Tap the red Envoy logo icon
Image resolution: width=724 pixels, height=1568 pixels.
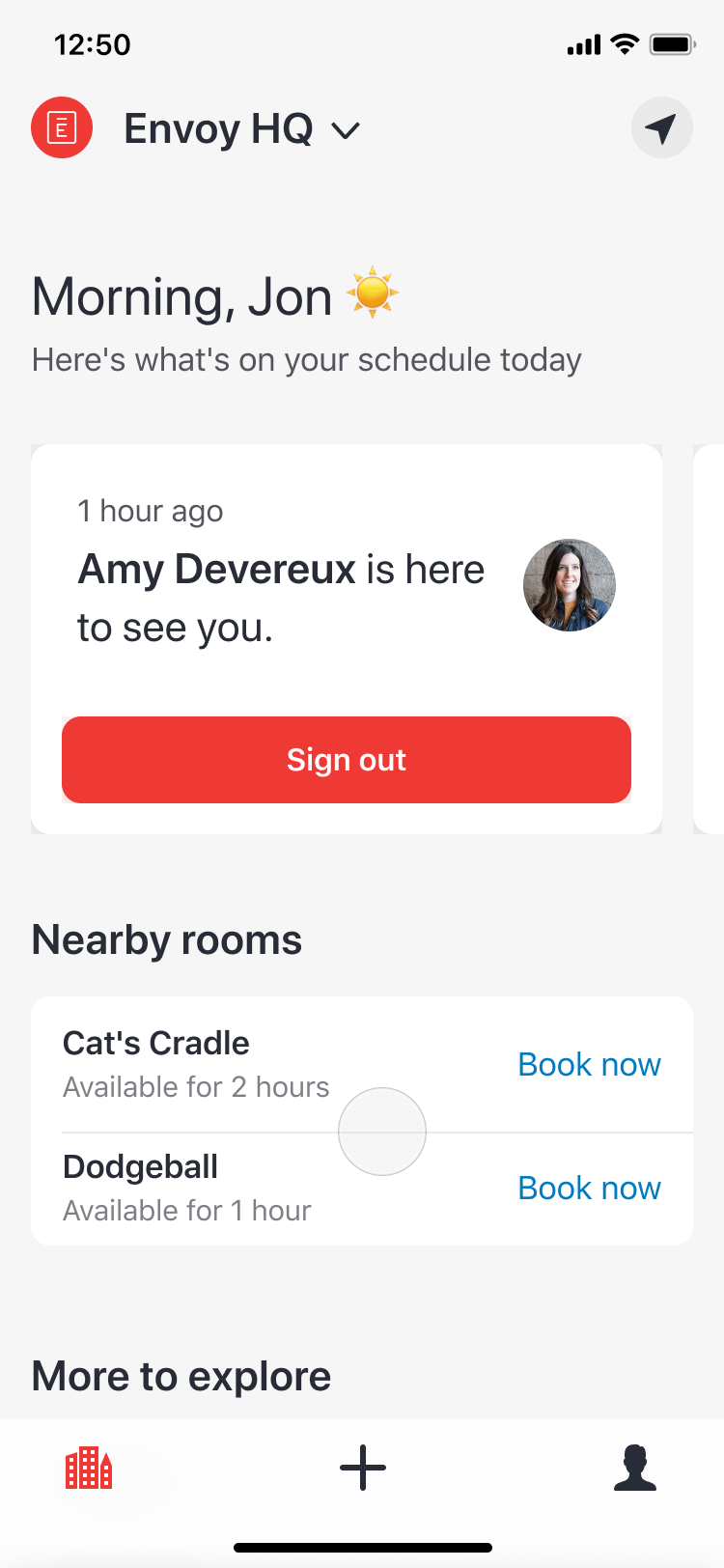click(x=62, y=127)
